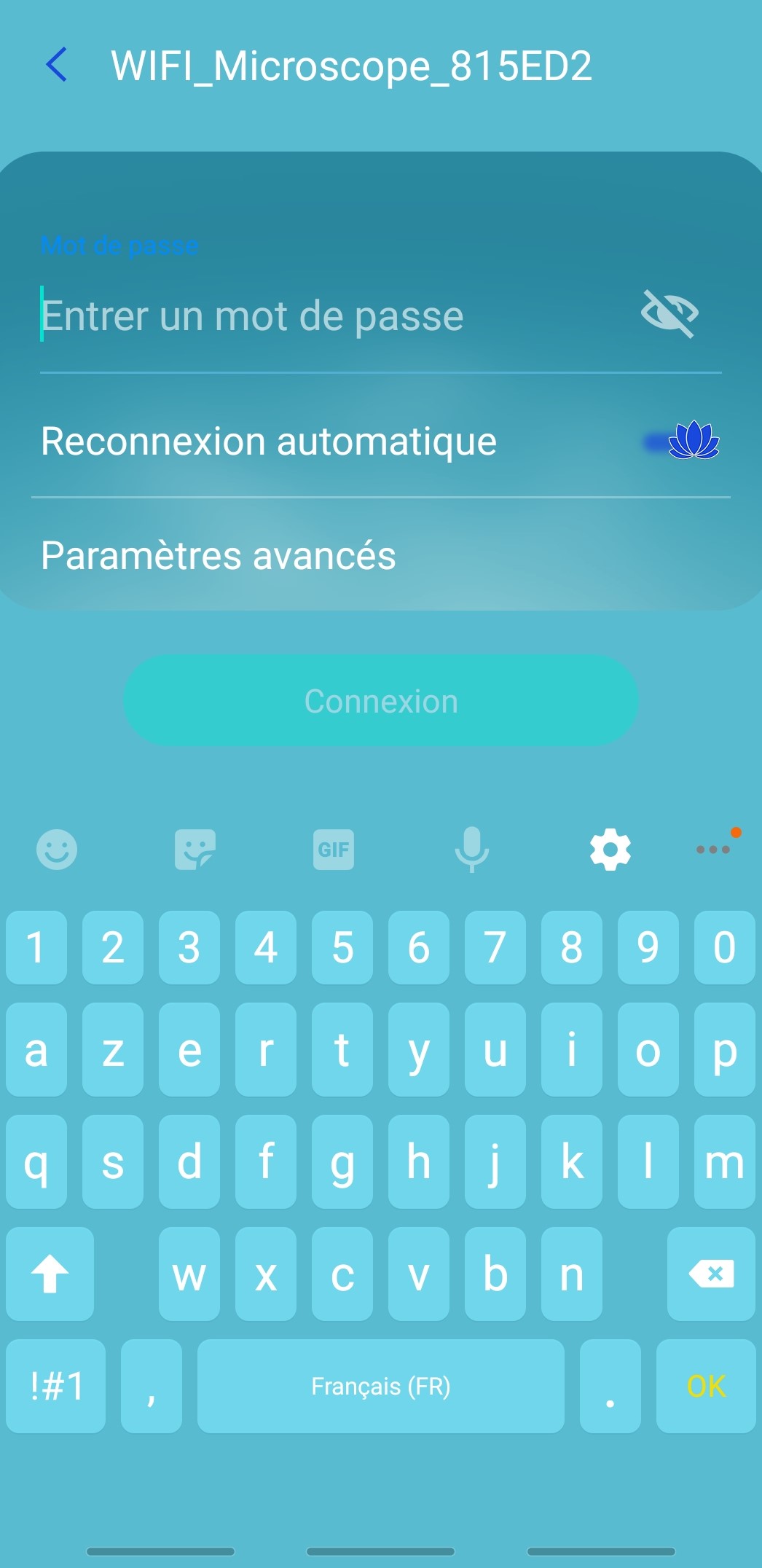The image size is (762, 1568).
Task: Tap the Connexion button
Action: [381, 700]
